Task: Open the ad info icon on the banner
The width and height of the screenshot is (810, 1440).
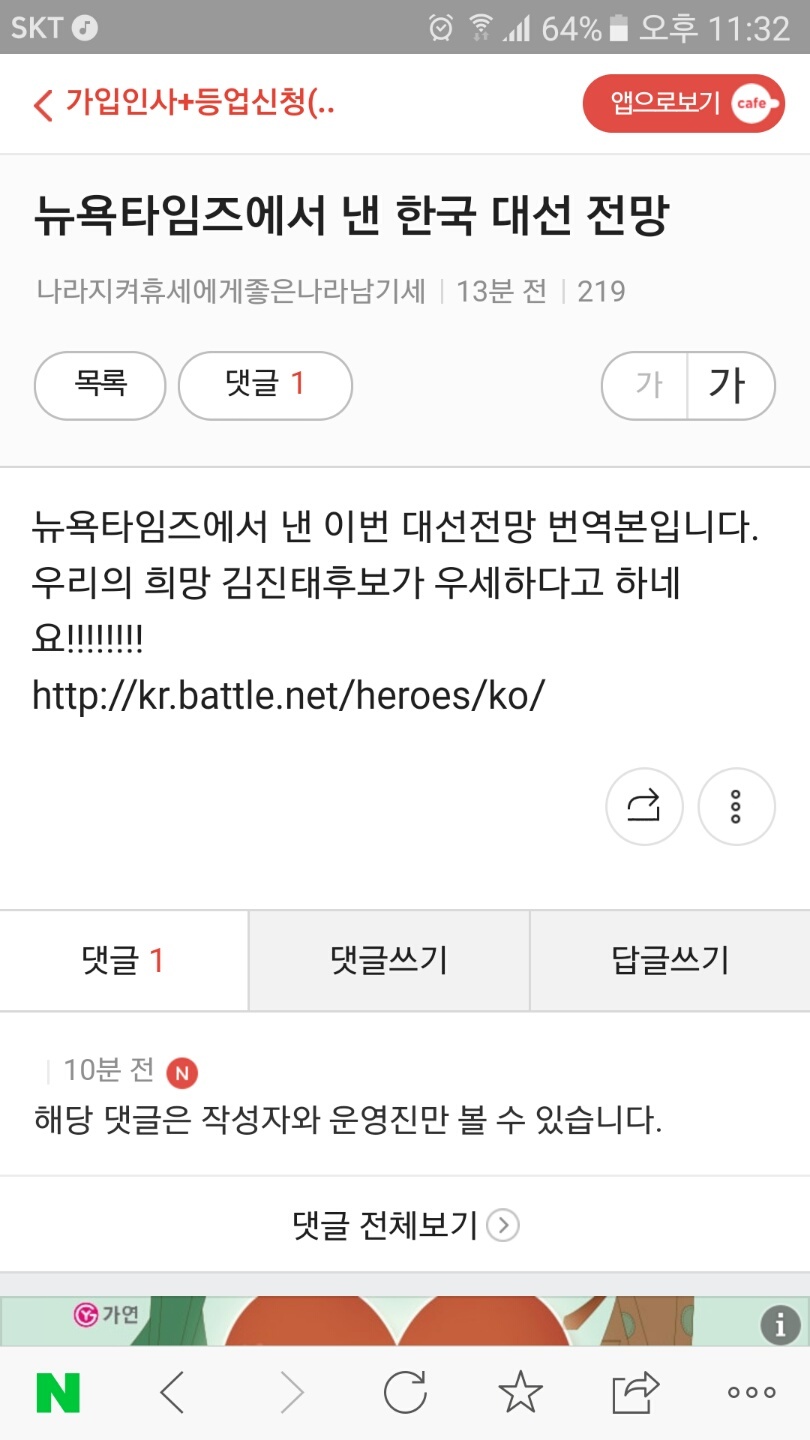Action: tap(780, 1325)
